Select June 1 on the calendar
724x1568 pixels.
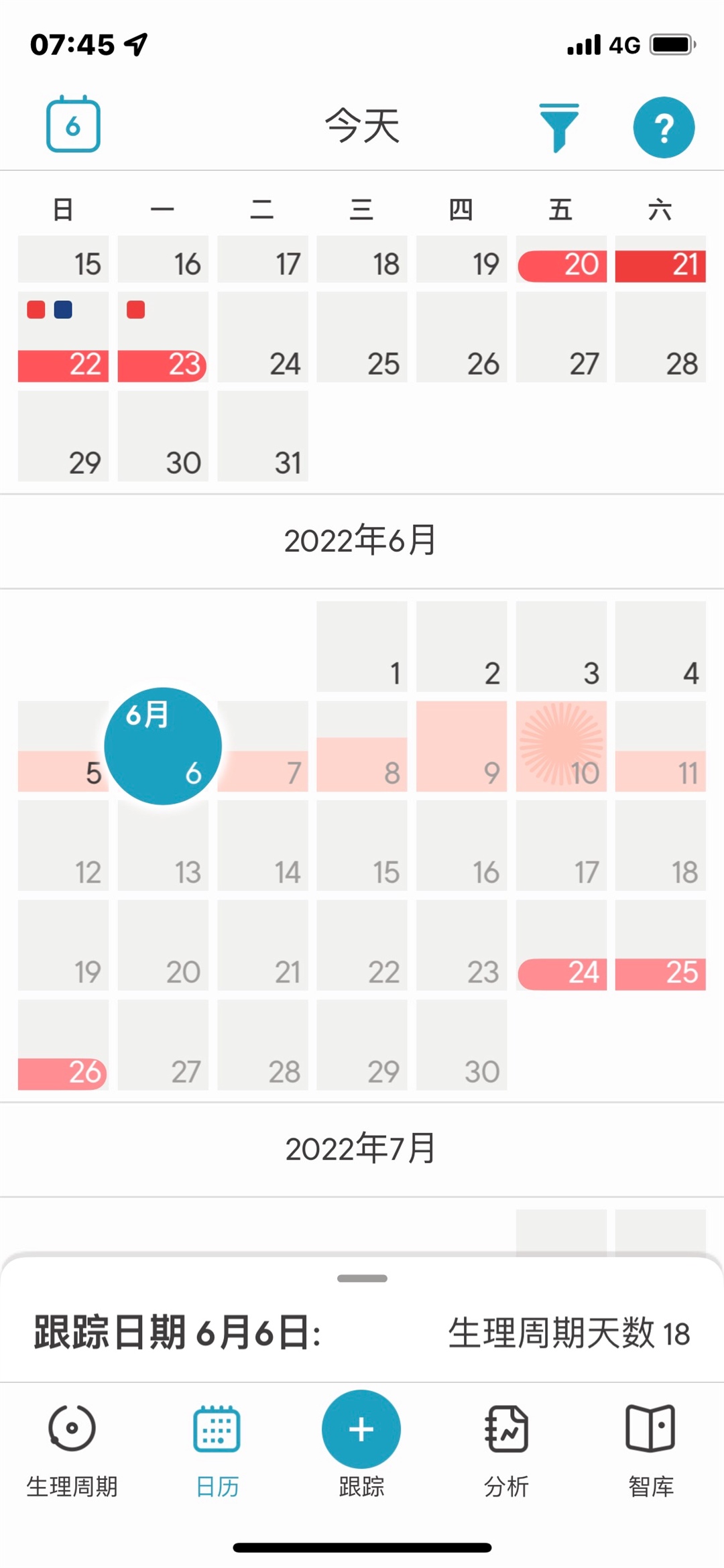pos(361,647)
